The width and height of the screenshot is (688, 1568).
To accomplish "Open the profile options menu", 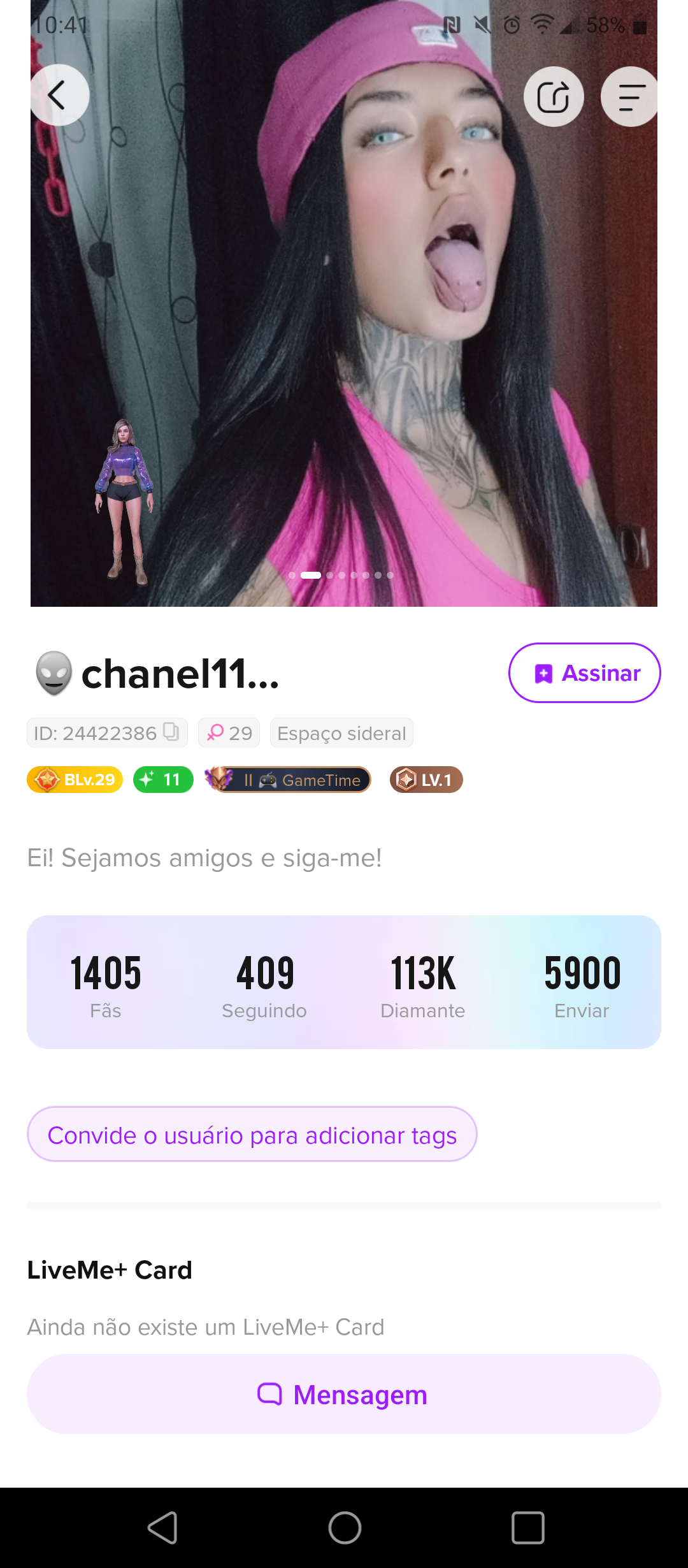I will pyautogui.click(x=629, y=97).
